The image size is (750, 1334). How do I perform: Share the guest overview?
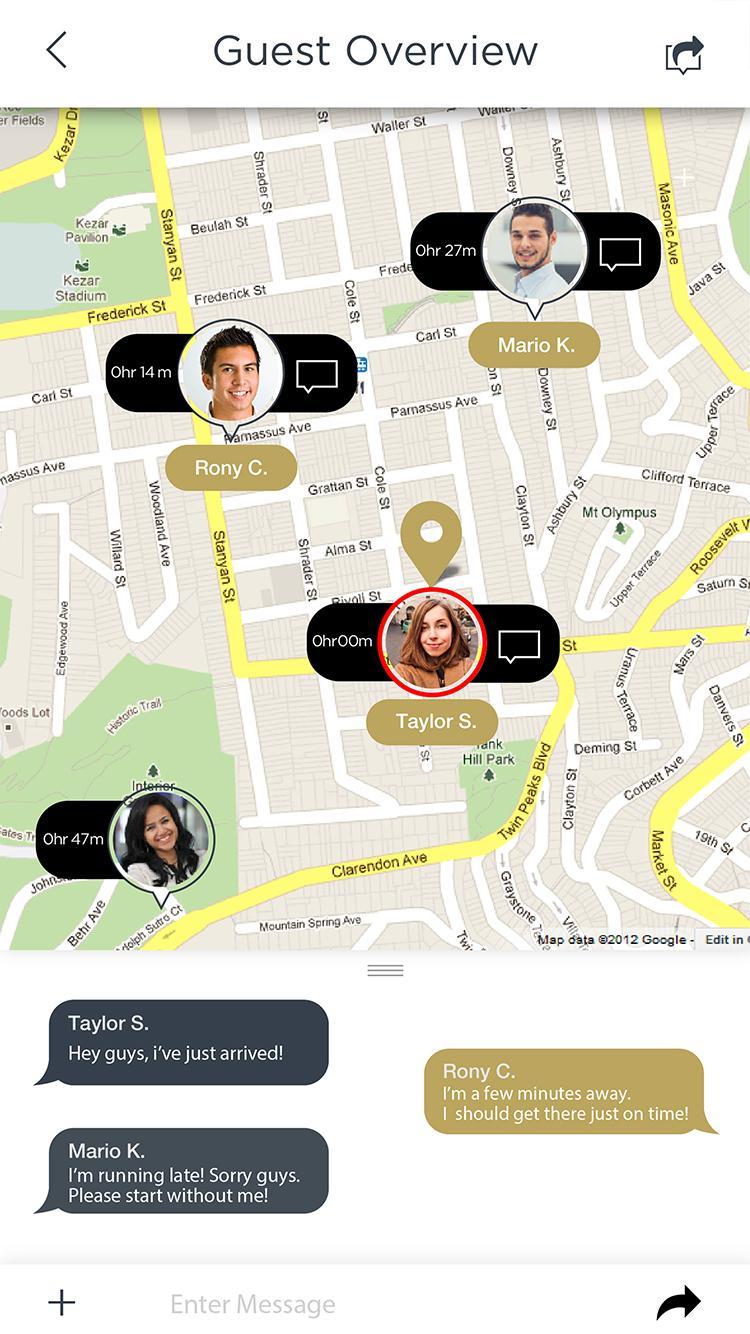pos(685,54)
